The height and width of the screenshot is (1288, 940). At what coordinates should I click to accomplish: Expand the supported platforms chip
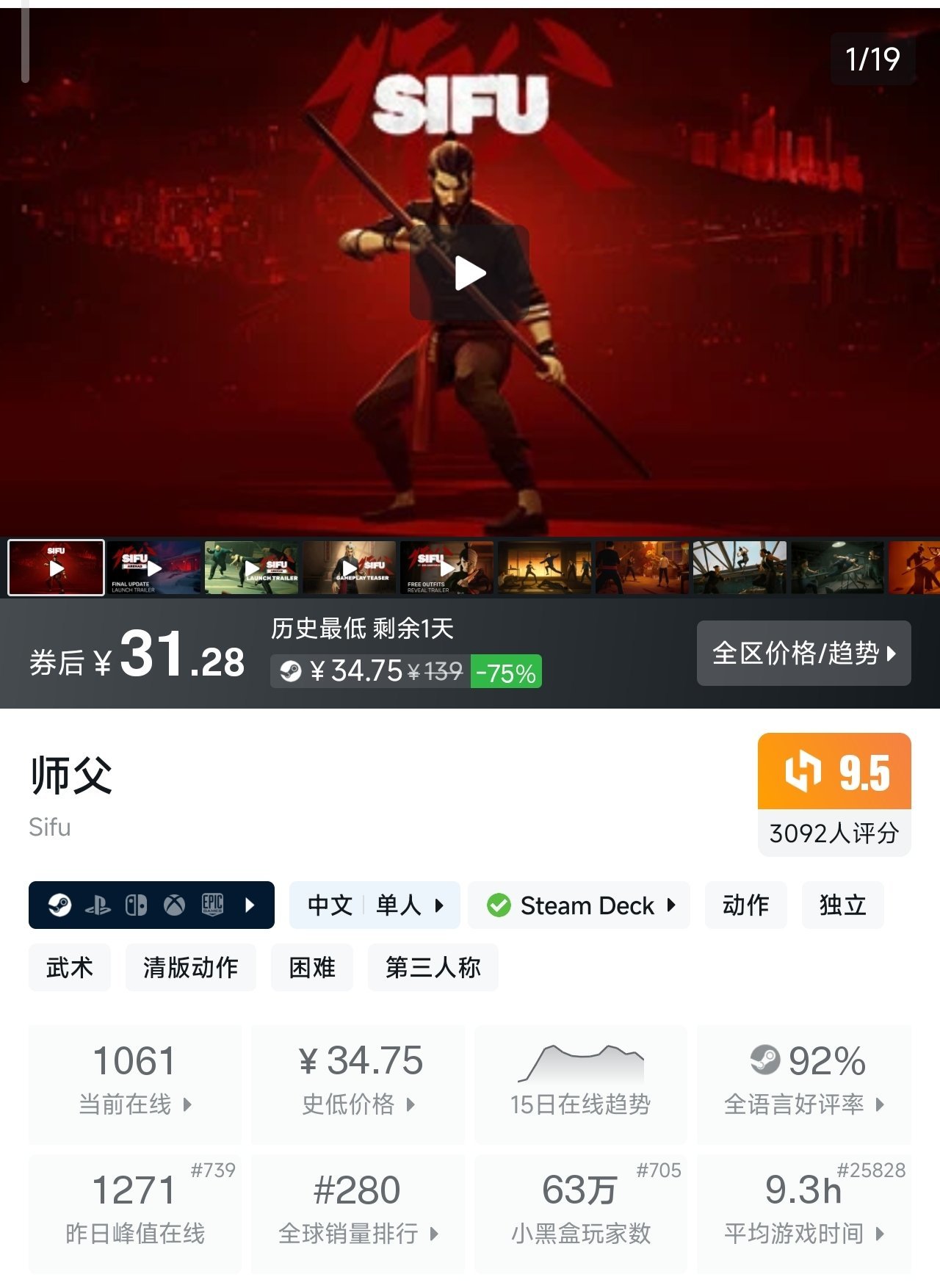pyautogui.click(x=151, y=905)
